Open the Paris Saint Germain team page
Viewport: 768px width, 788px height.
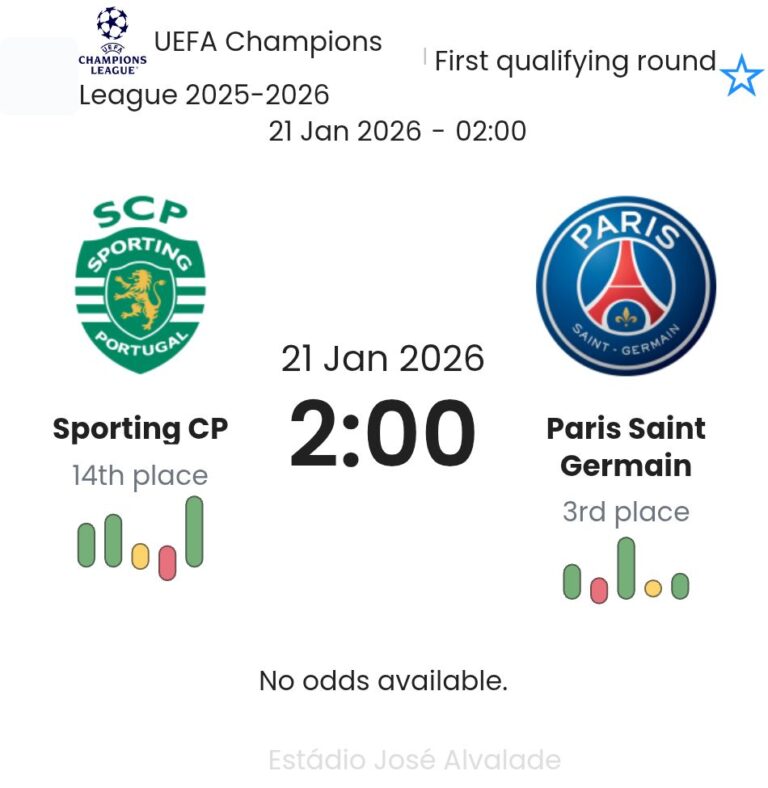626,446
